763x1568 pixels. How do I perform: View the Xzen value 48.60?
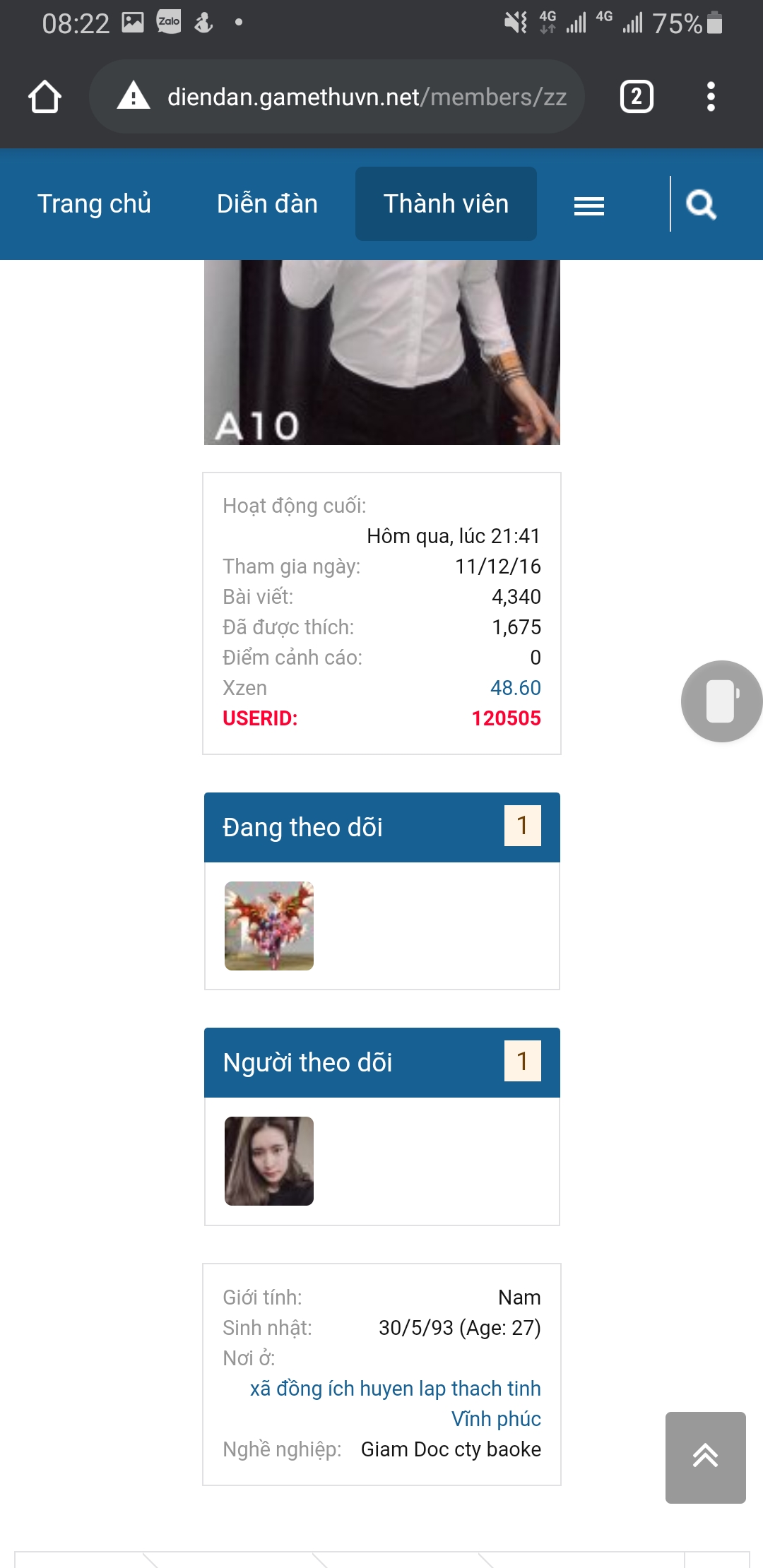tap(515, 688)
